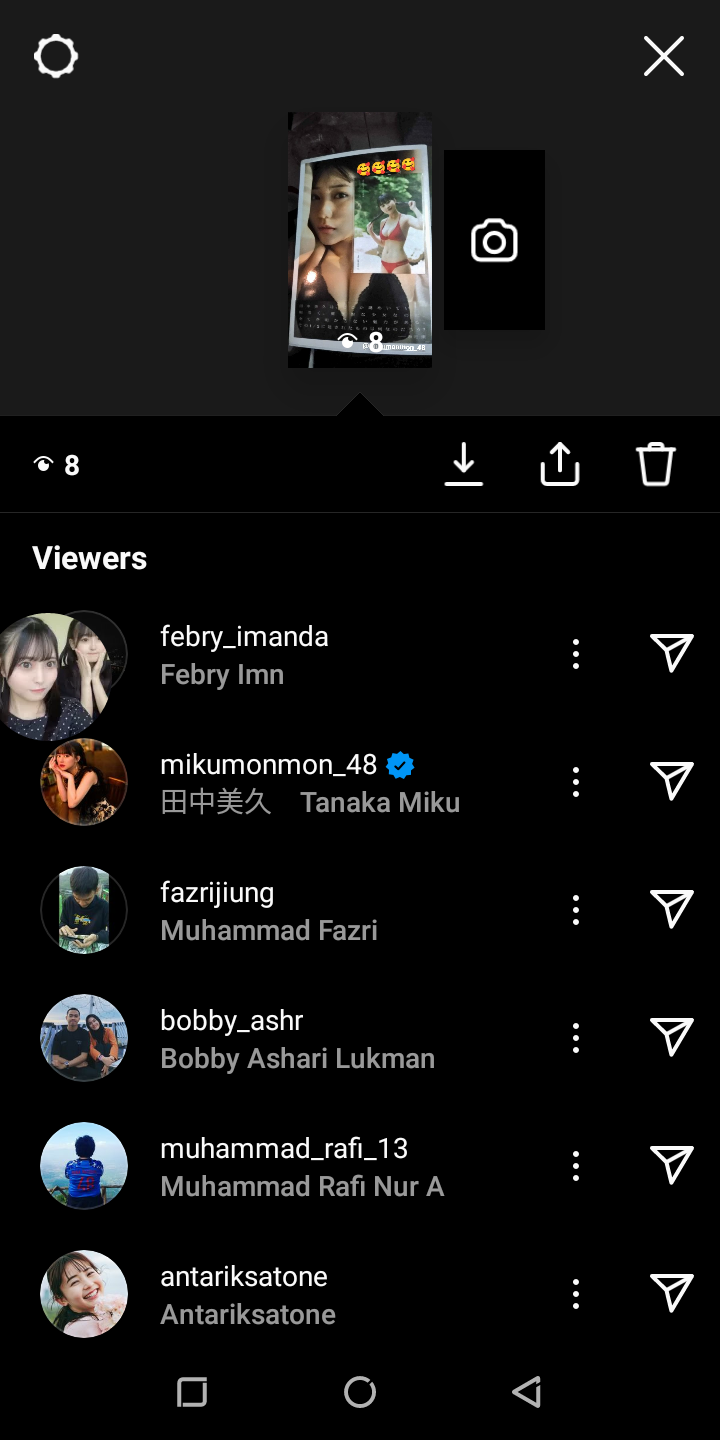The width and height of the screenshot is (720, 1440).
Task: View mikumonmon_48's profile
Action: click(268, 765)
